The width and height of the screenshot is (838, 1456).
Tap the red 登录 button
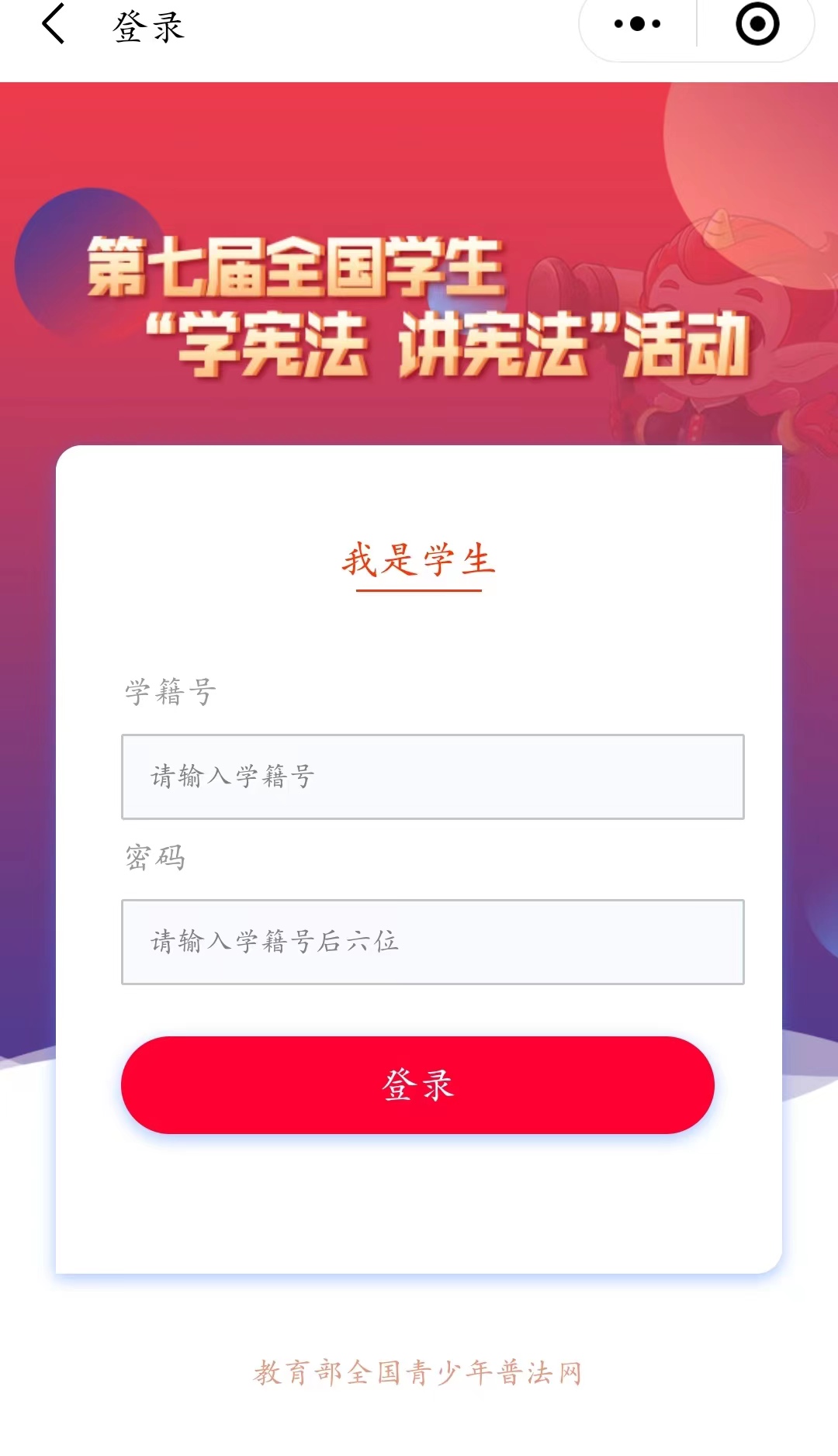click(x=417, y=1084)
